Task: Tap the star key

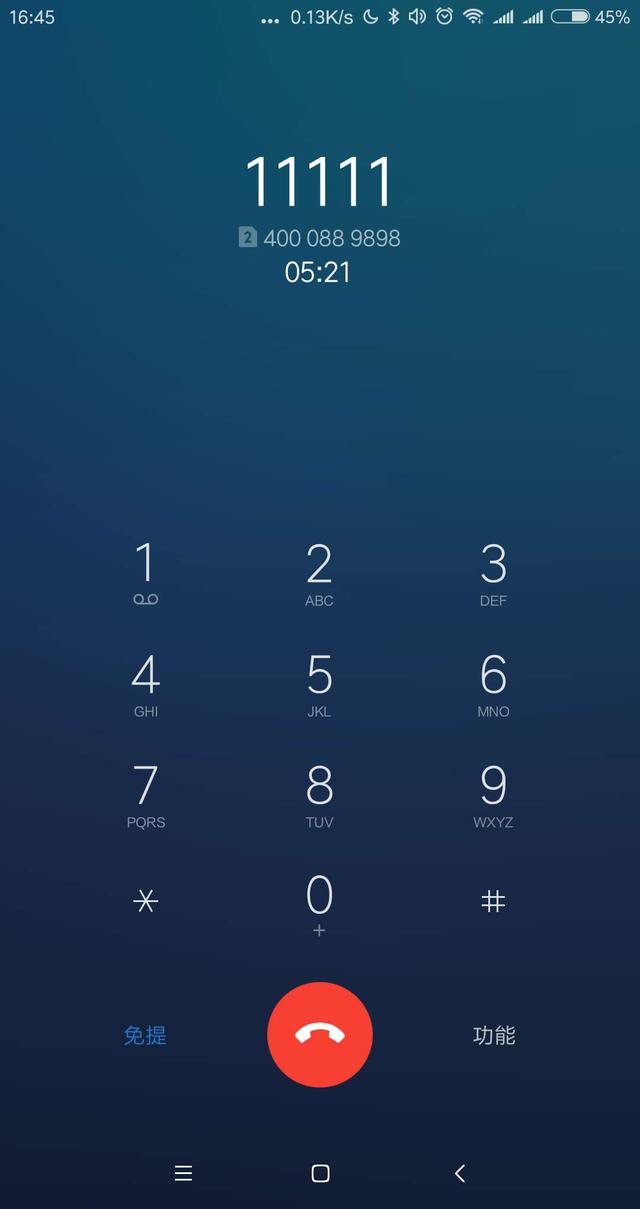Action: [146, 902]
